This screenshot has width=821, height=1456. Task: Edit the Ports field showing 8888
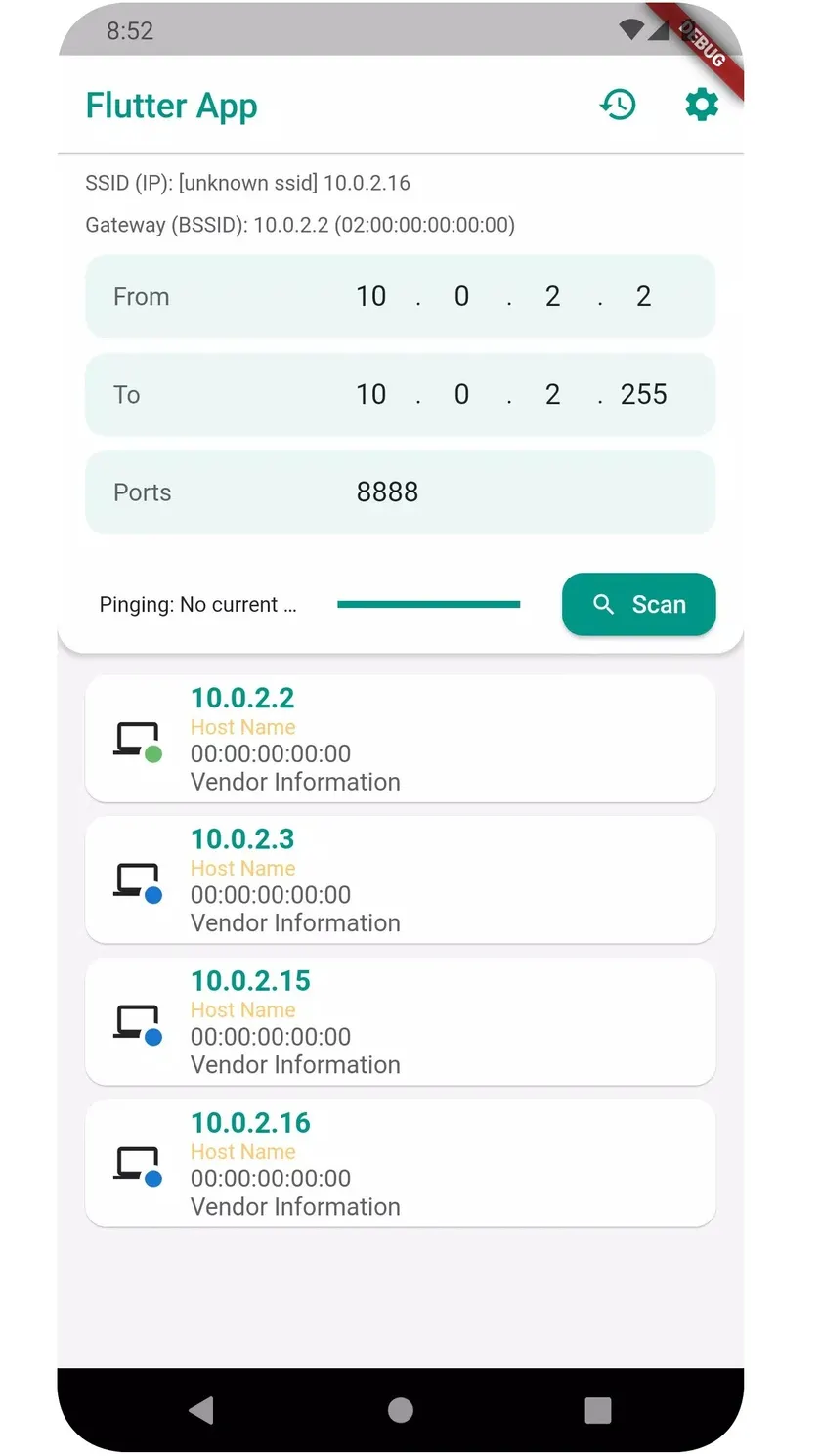point(401,492)
